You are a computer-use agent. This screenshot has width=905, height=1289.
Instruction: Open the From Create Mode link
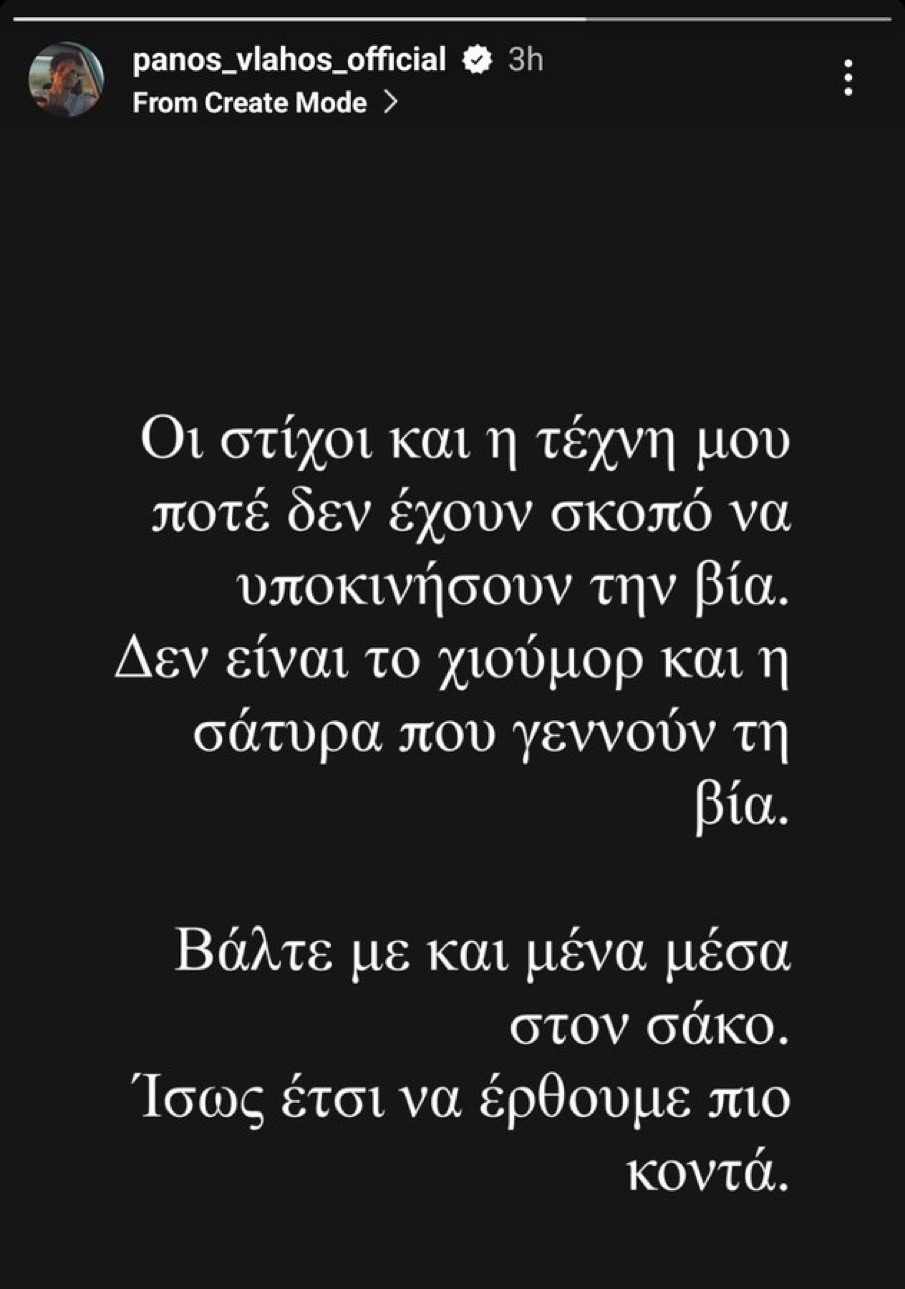[265, 103]
